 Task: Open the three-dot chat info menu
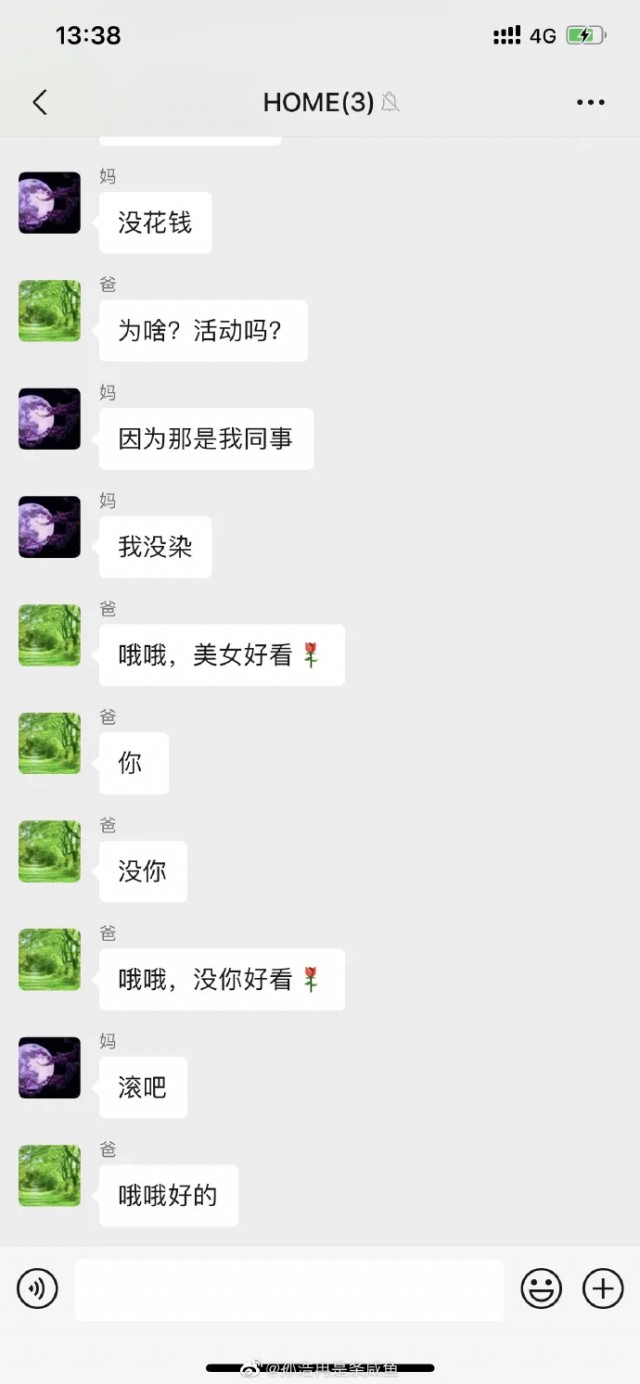[590, 102]
